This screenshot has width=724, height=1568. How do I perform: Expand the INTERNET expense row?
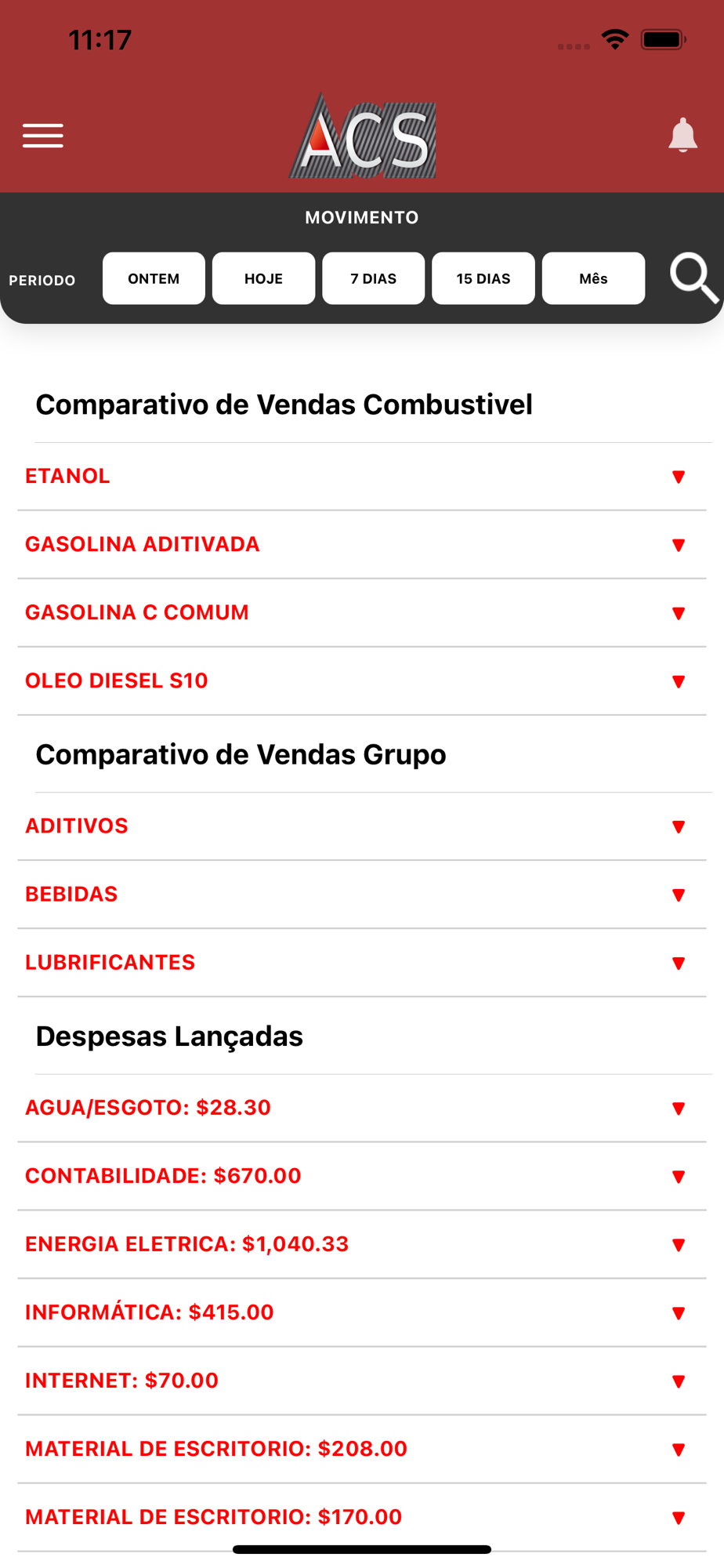(362, 1381)
